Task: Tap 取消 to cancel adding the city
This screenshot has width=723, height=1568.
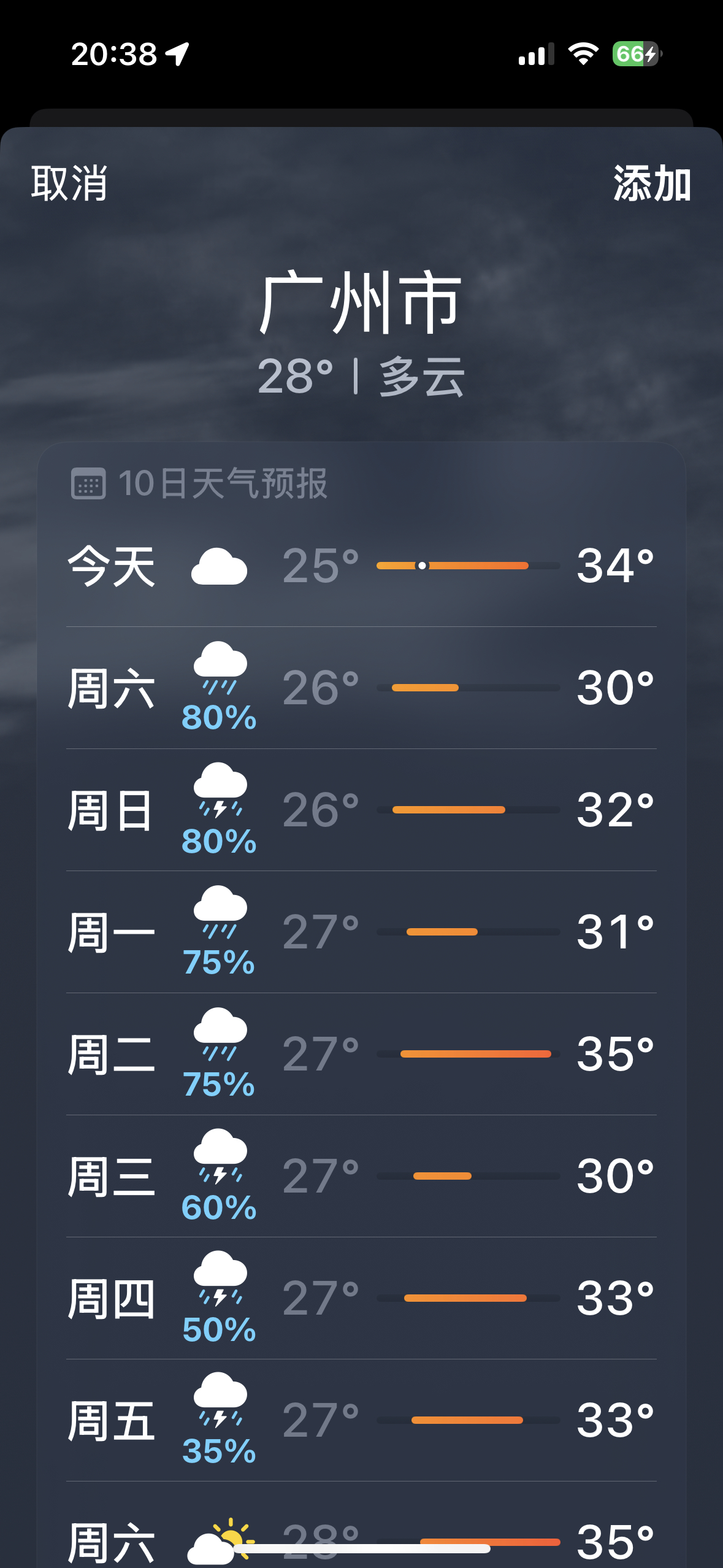Action: click(x=69, y=183)
